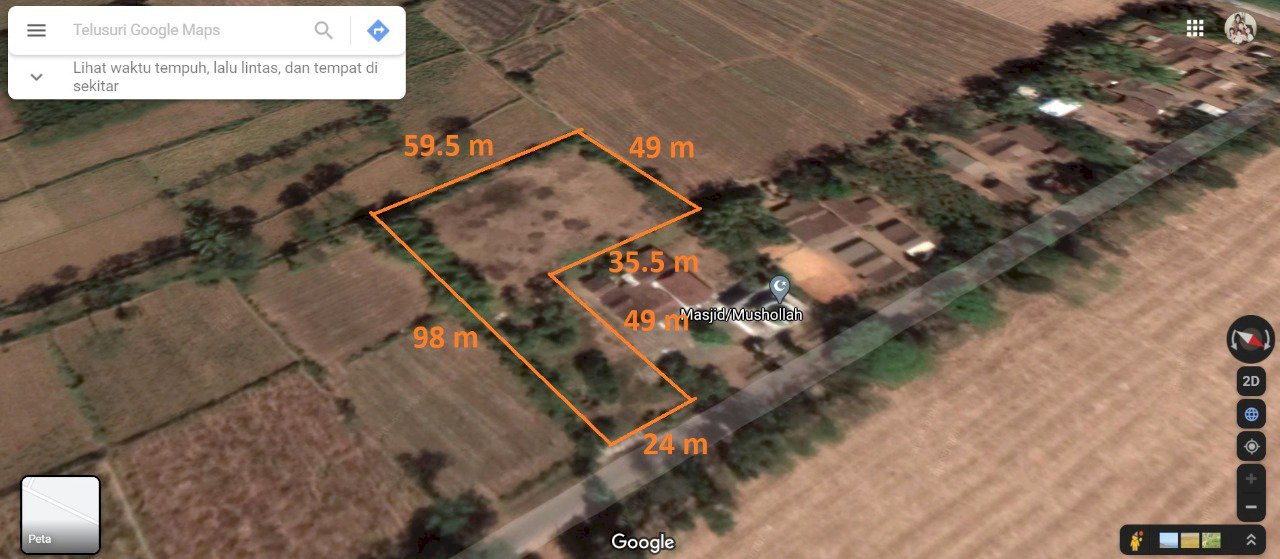Screen dimensions: 1280x559
Task: Switch to the Peta map layer
Action: pyautogui.click(x=60, y=515)
